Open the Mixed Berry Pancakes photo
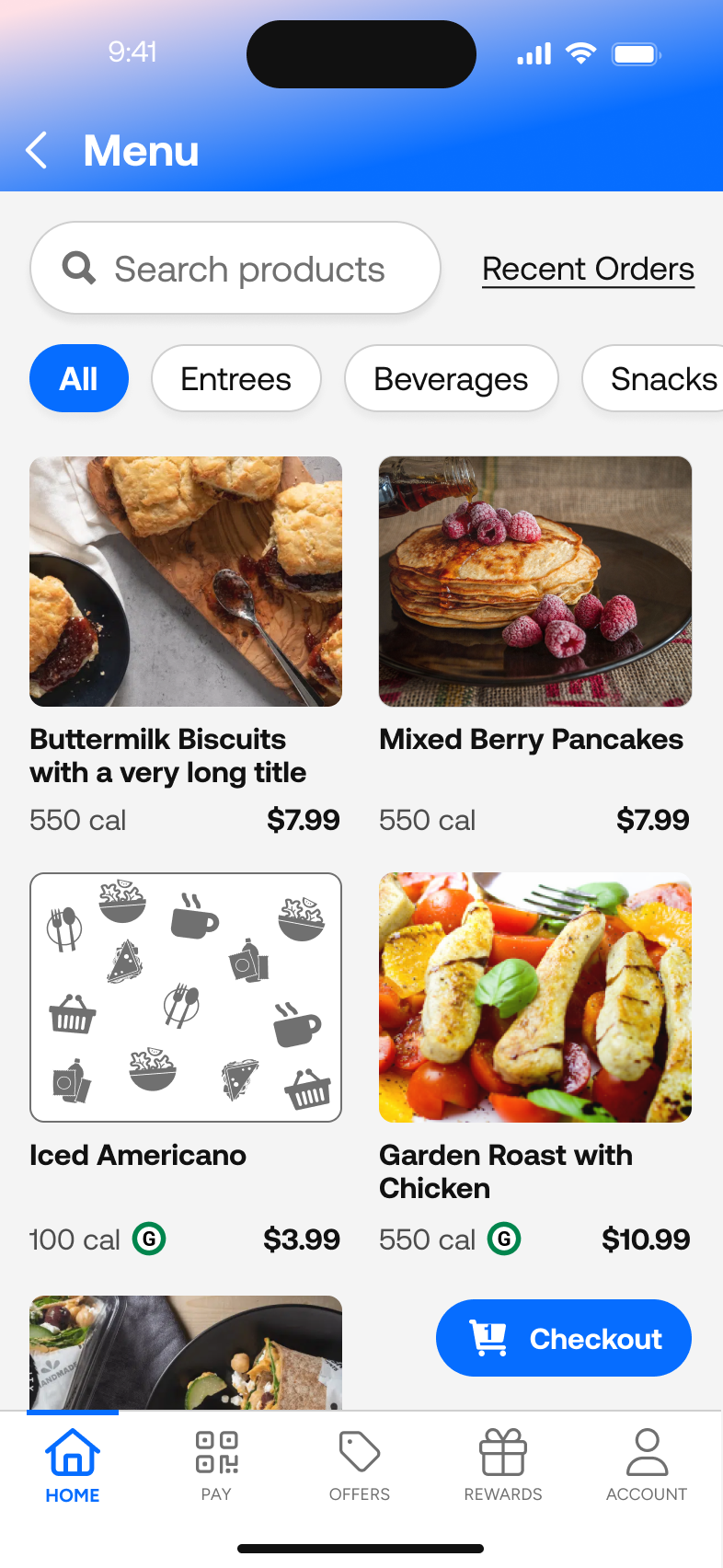 (x=534, y=581)
